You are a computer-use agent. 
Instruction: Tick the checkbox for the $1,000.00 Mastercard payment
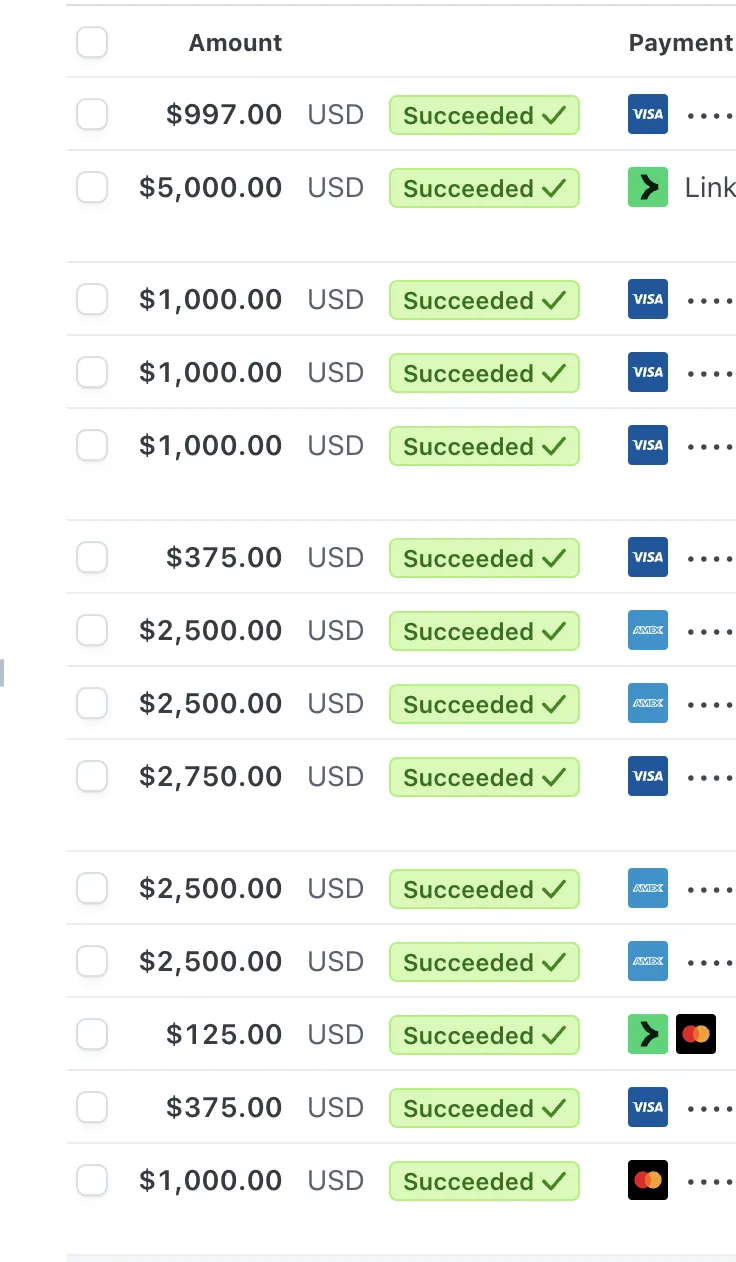[x=92, y=1180]
